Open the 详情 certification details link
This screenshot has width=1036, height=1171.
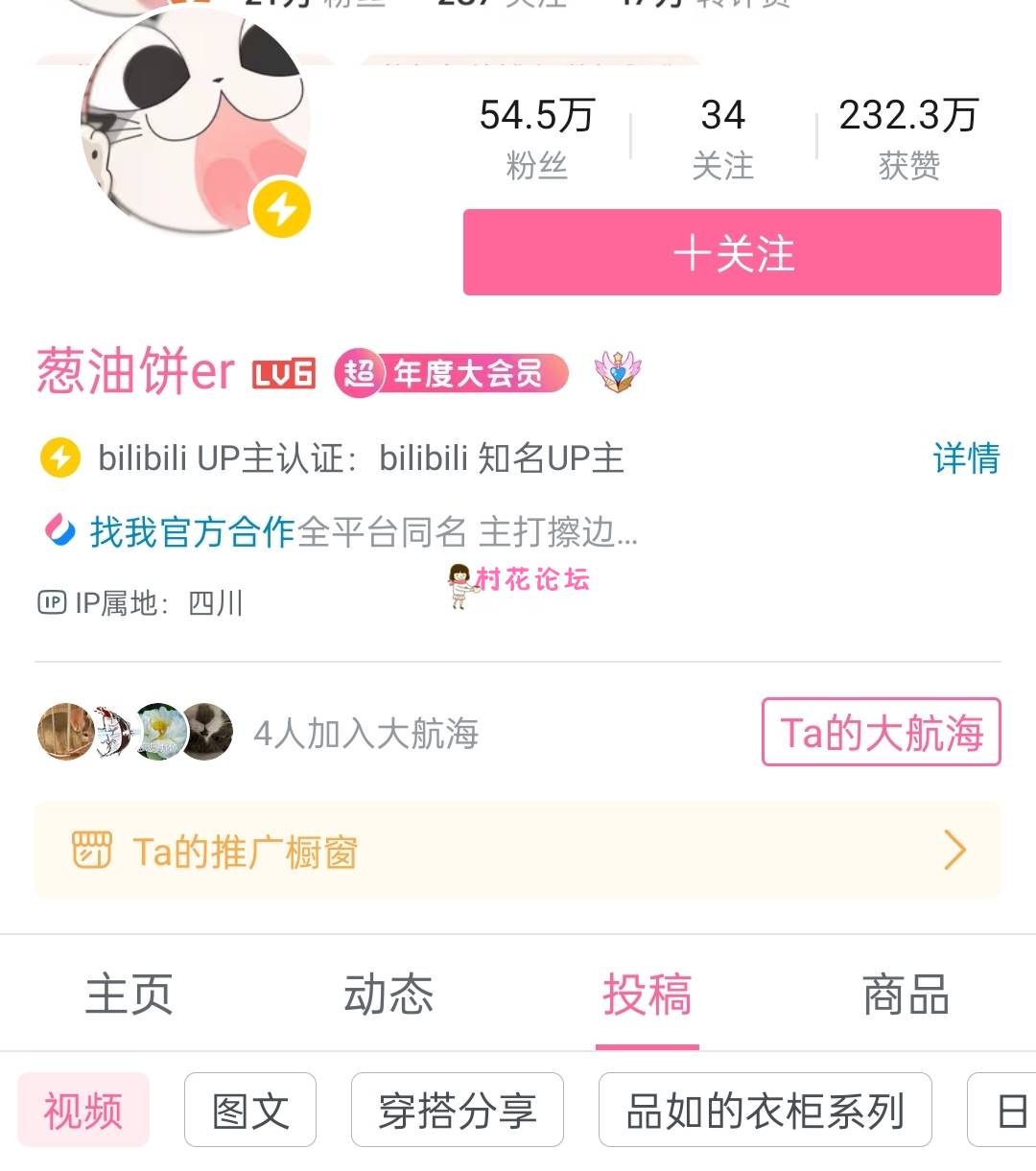(x=965, y=458)
